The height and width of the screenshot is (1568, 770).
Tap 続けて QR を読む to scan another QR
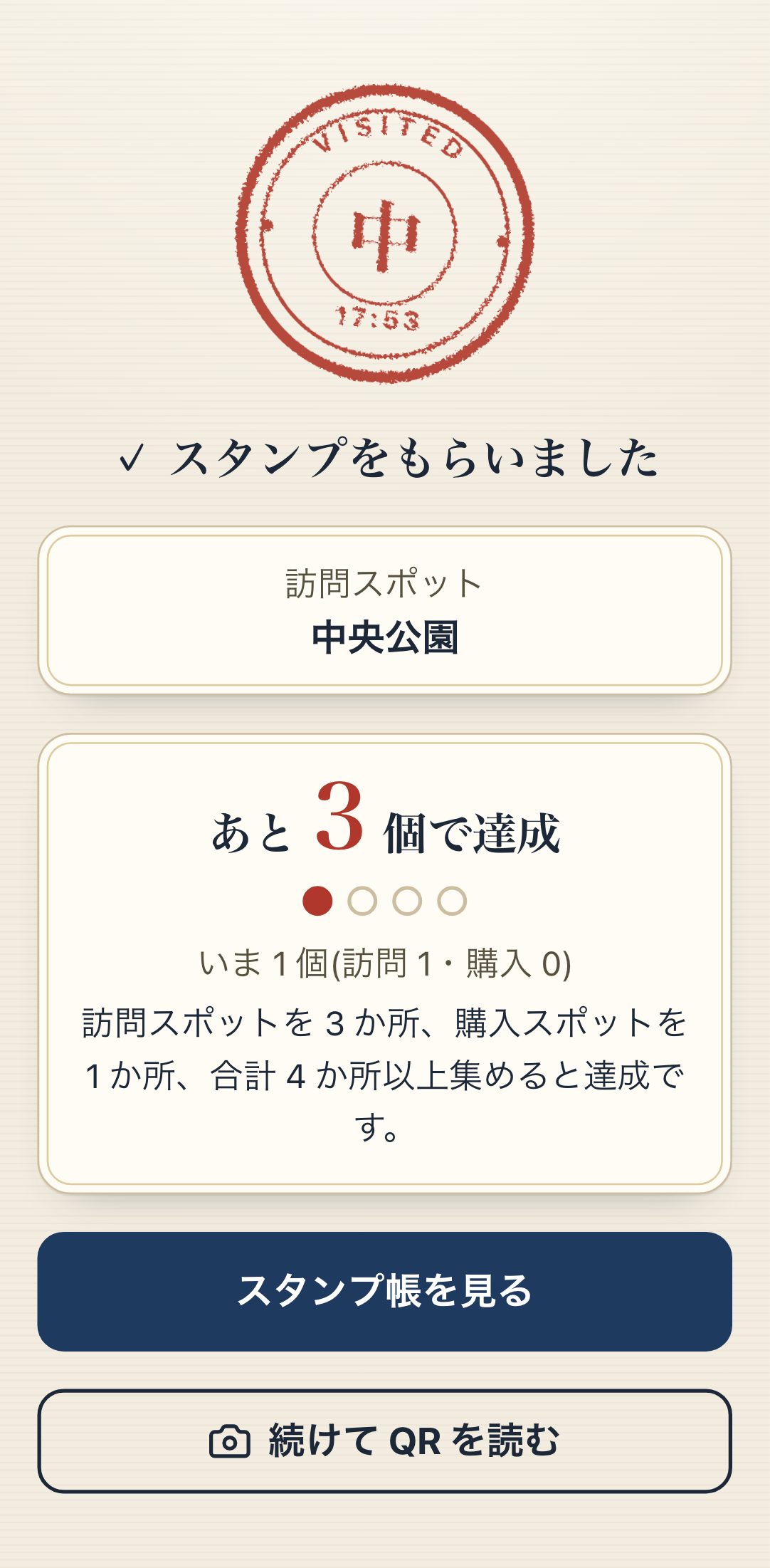pos(384,1441)
